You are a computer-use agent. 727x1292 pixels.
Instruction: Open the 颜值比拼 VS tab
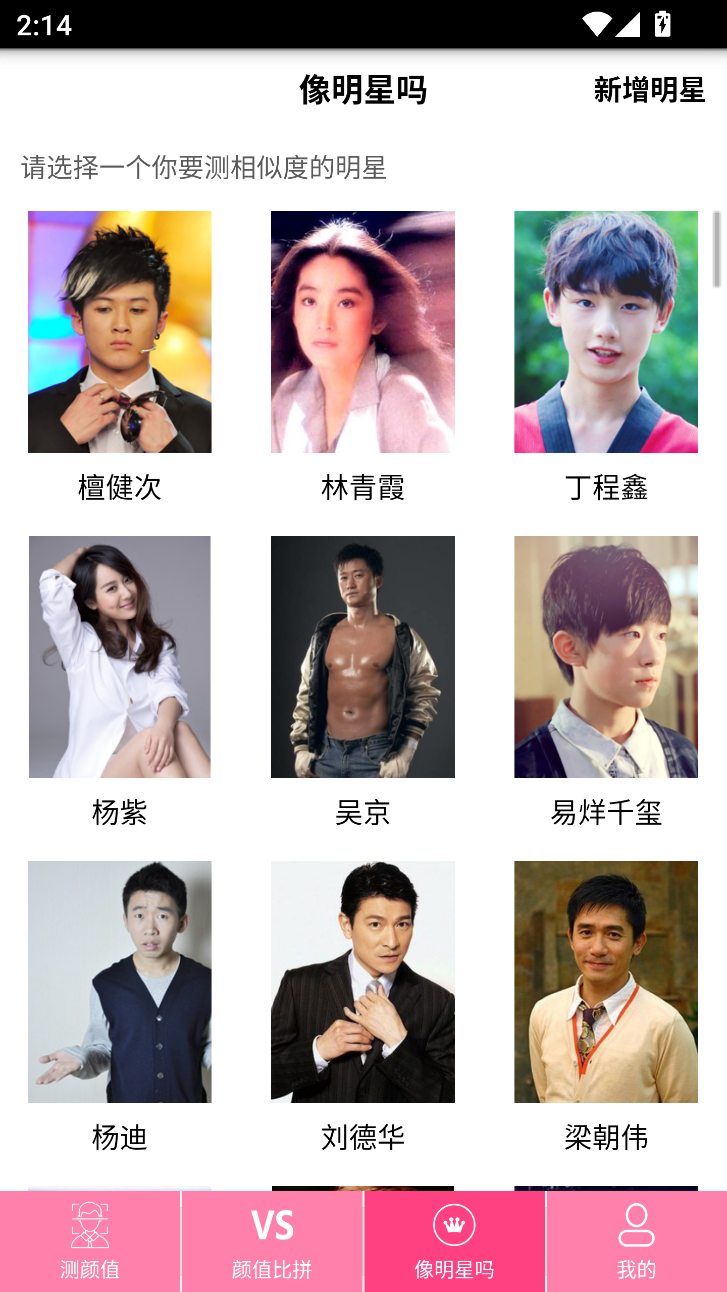pos(272,1241)
